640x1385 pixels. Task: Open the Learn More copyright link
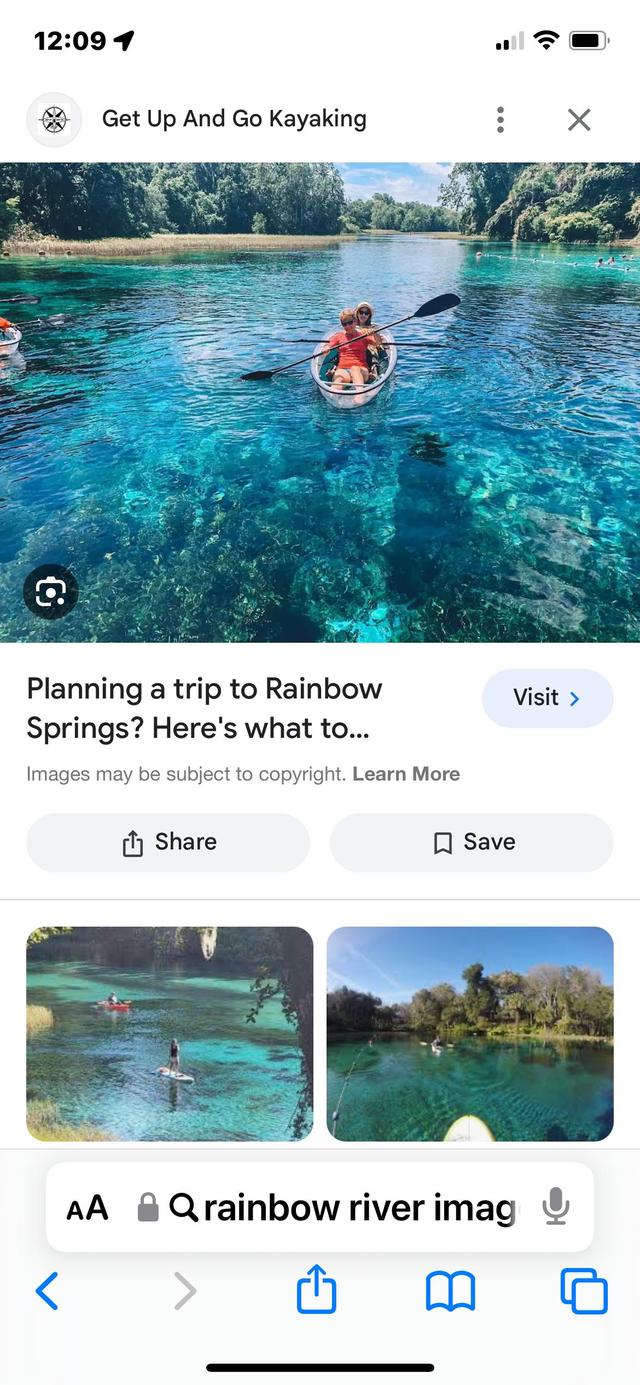[406, 774]
